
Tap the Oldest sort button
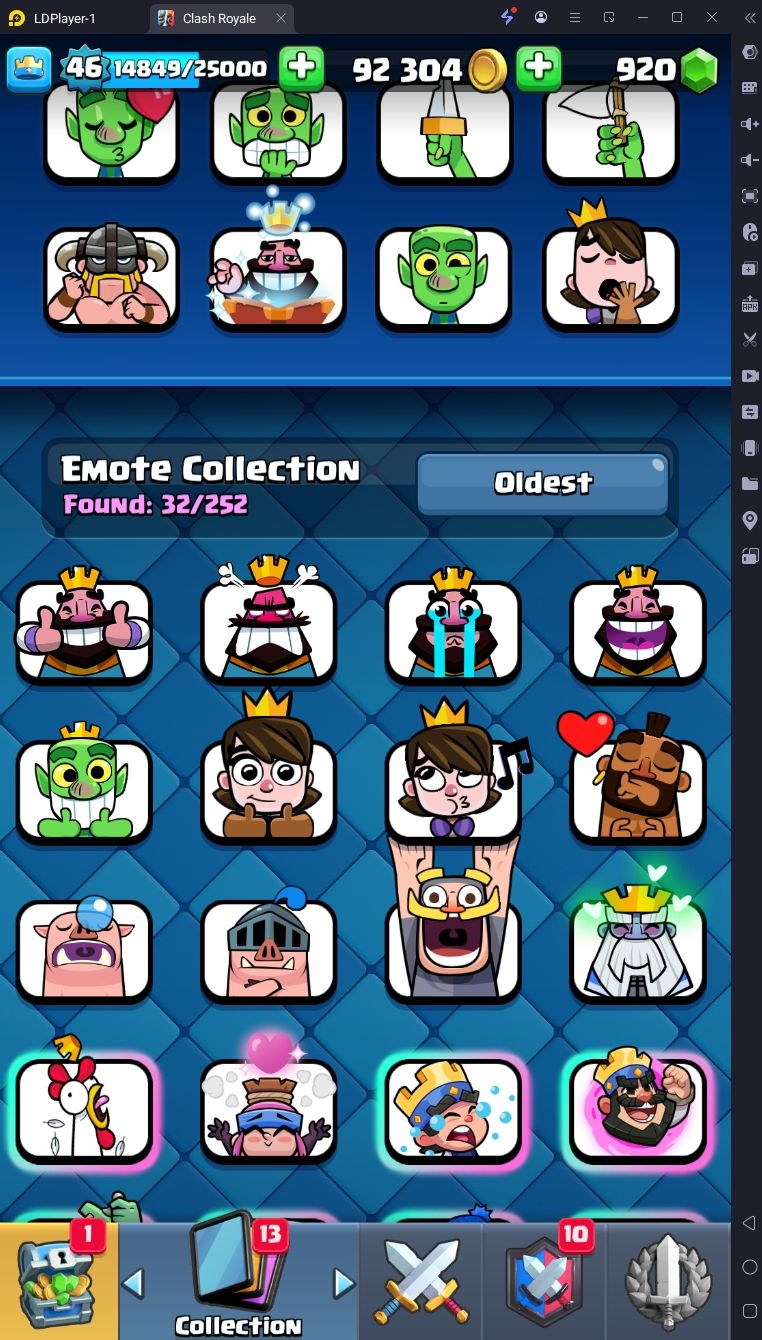543,484
